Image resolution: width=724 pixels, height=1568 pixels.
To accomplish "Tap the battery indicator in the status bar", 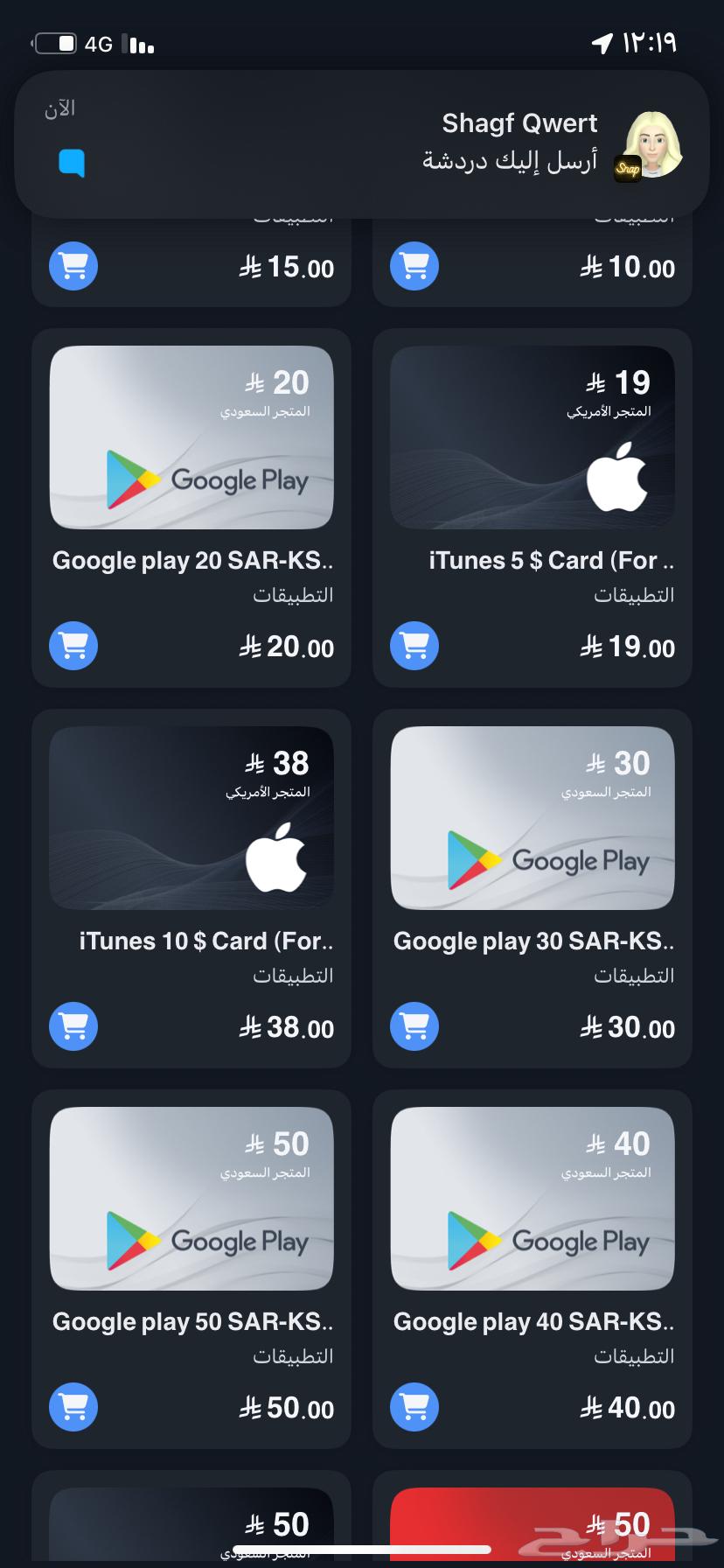I will [x=56, y=42].
